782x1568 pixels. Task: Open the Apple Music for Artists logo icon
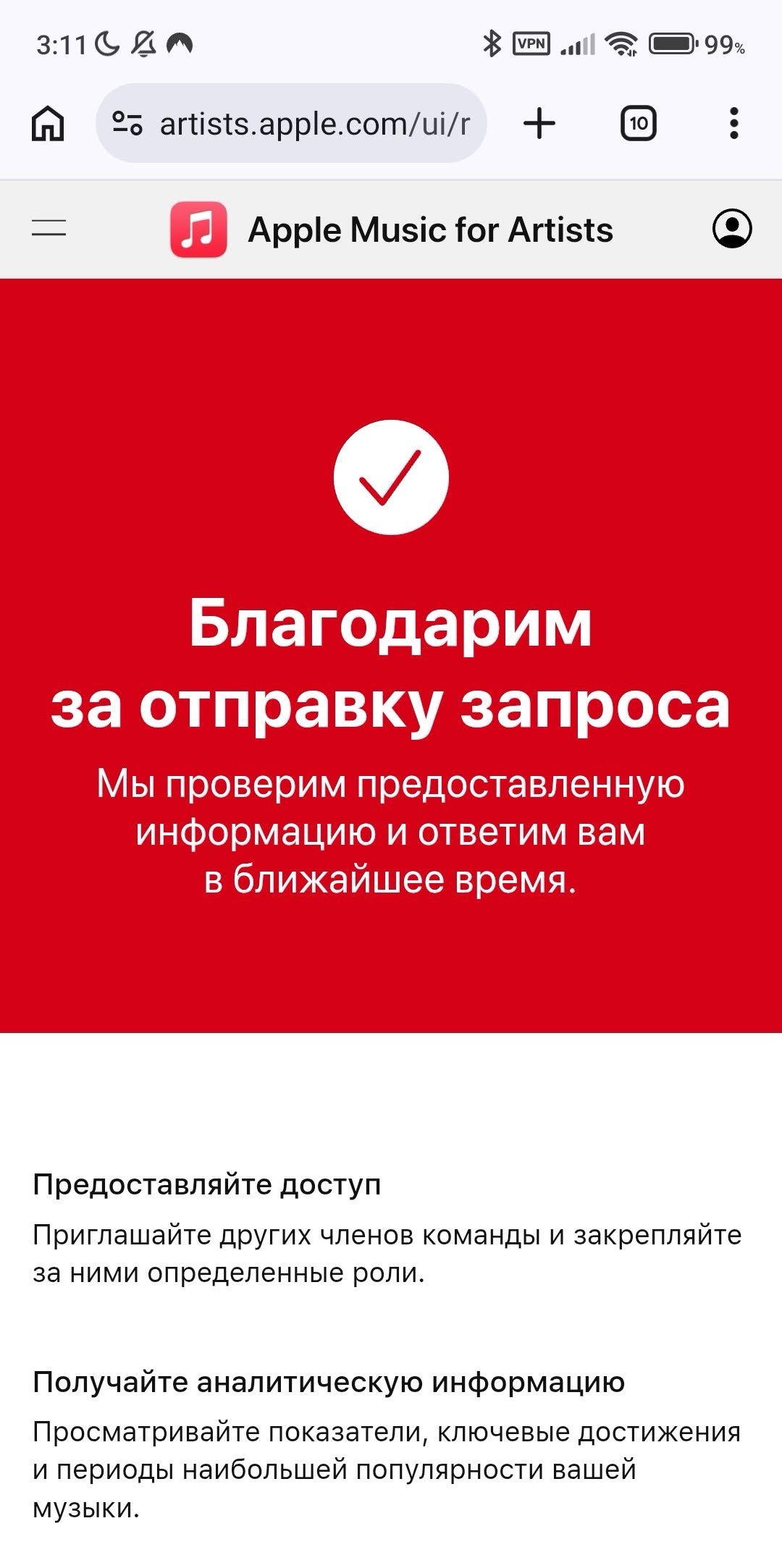[197, 230]
